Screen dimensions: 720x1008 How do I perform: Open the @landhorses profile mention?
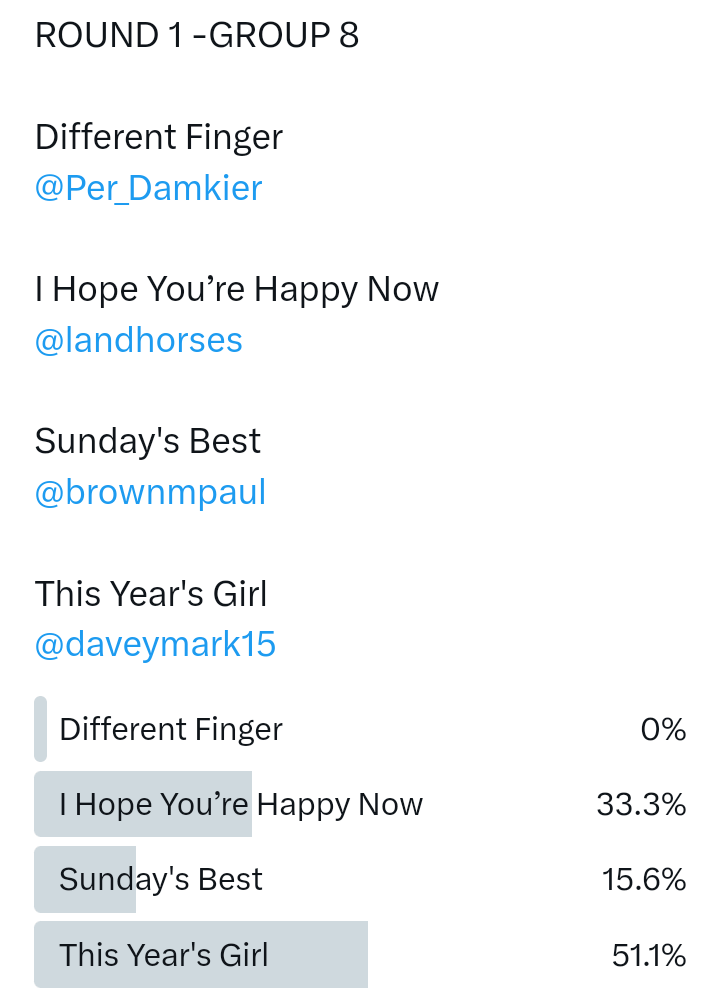138,340
